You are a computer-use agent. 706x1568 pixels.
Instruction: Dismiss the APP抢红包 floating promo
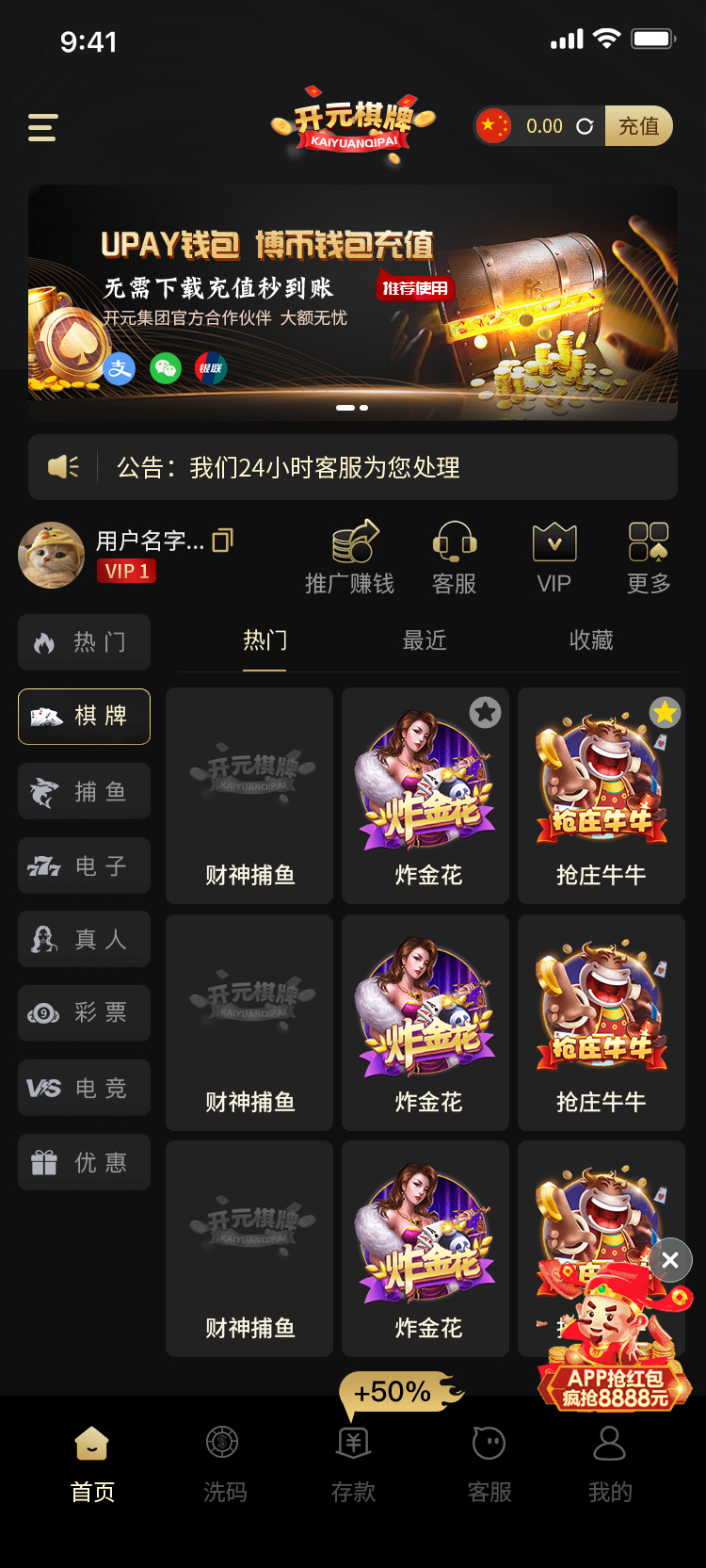[x=670, y=1260]
